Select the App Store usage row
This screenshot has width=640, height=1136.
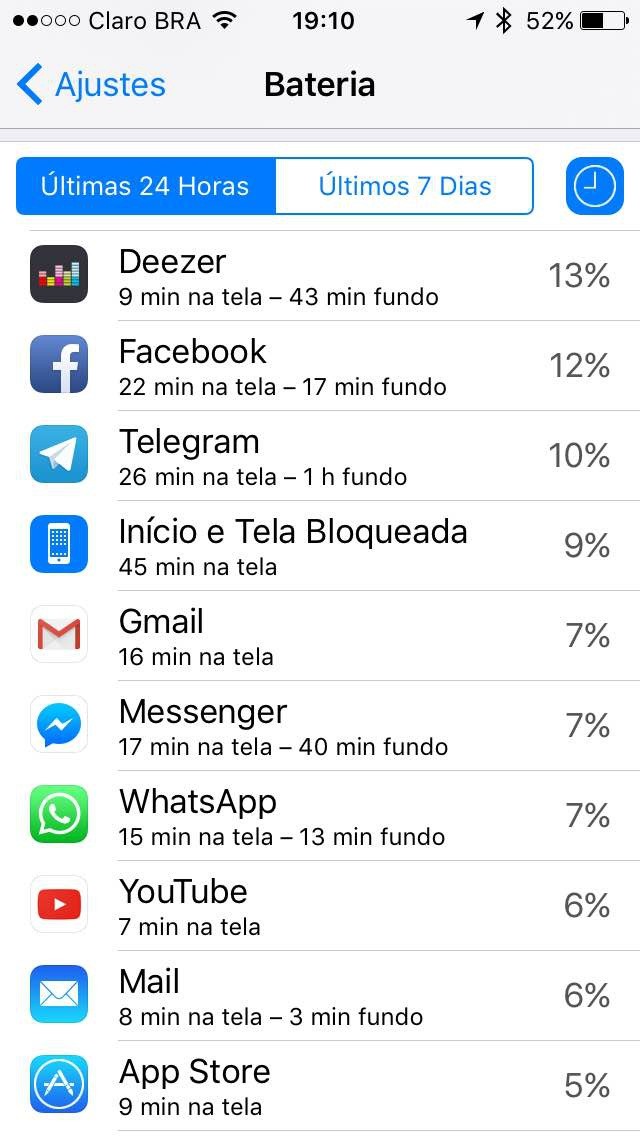(320, 1086)
